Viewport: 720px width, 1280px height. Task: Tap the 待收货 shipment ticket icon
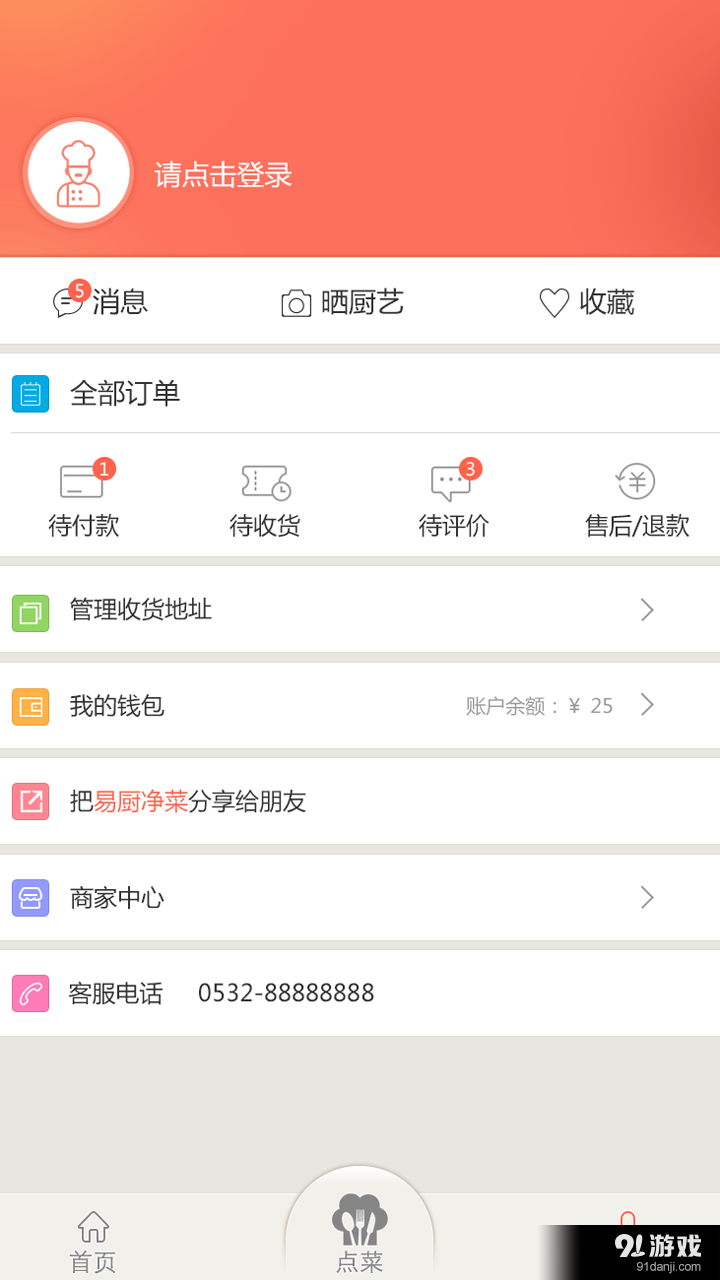tap(263, 482)
